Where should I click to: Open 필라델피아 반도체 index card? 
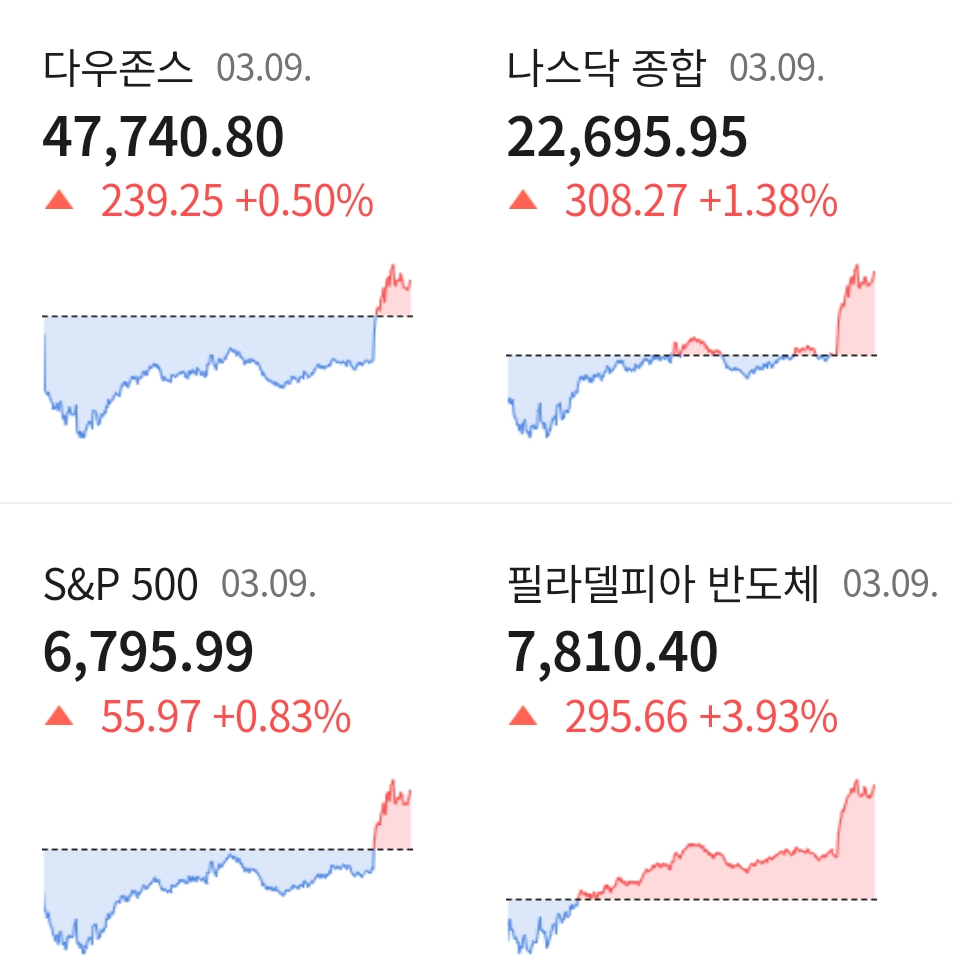pyautogui.click(x=690, y=760)
